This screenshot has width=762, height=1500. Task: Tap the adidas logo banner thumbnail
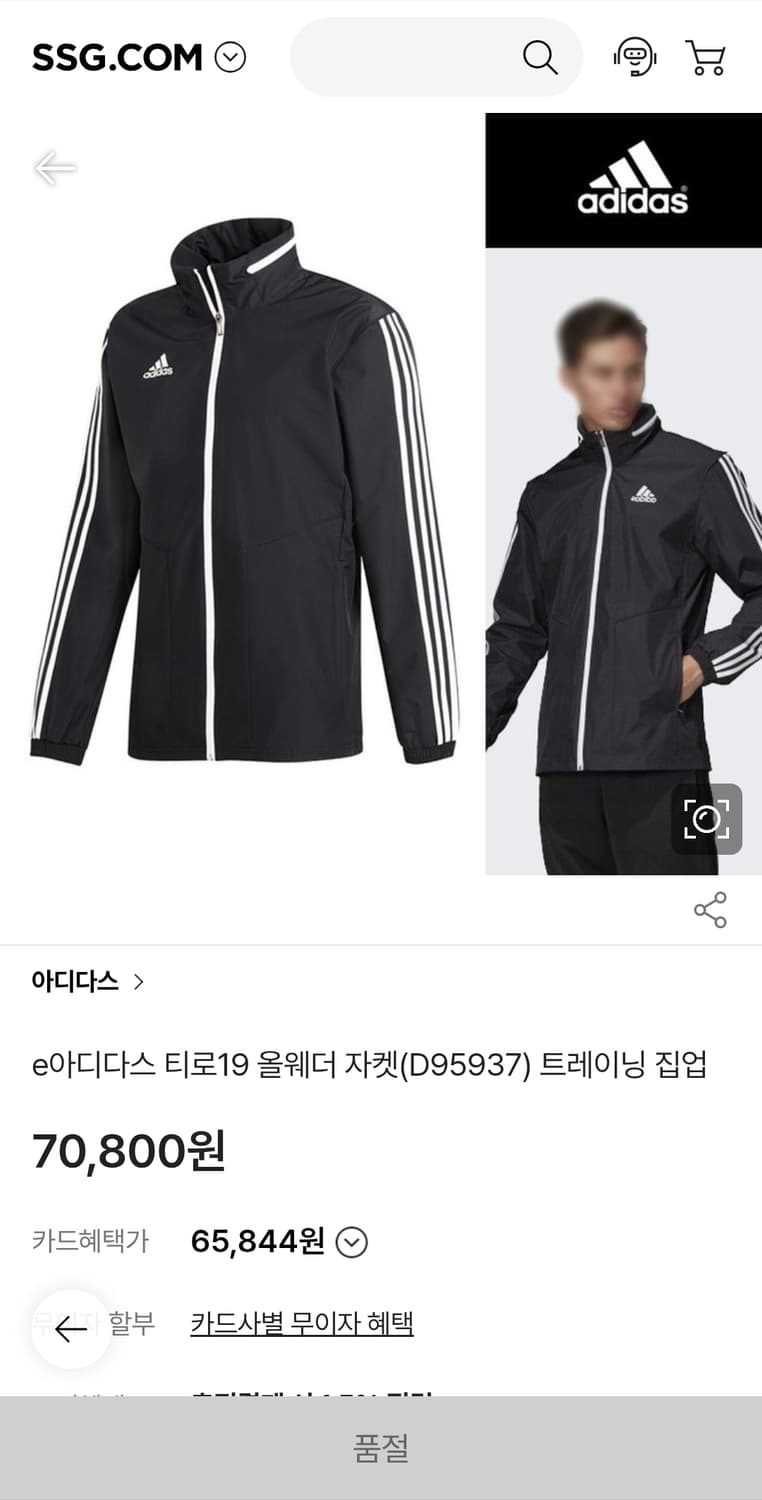[x=623, y=180]
